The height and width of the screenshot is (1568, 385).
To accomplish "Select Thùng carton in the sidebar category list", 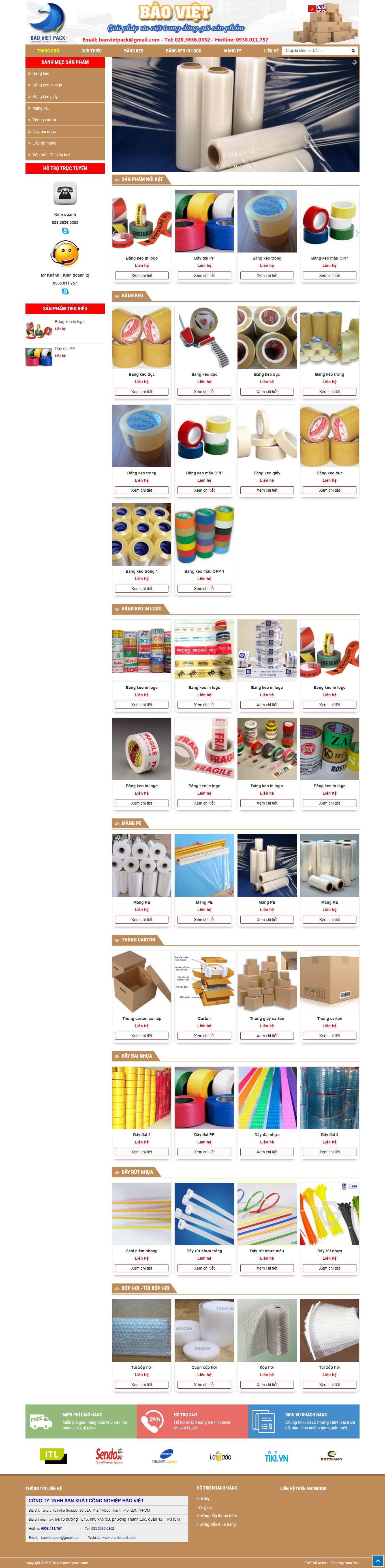I will coord(44,120).
